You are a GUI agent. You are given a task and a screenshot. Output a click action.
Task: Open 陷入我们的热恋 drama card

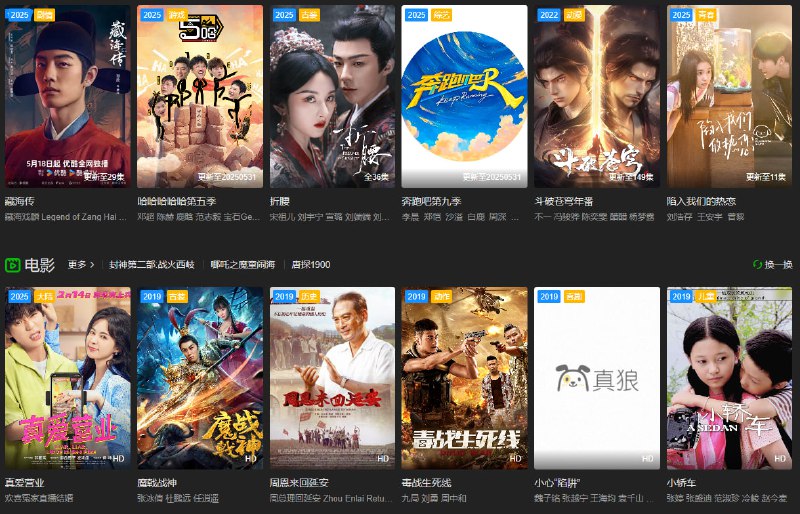point(729,95)
